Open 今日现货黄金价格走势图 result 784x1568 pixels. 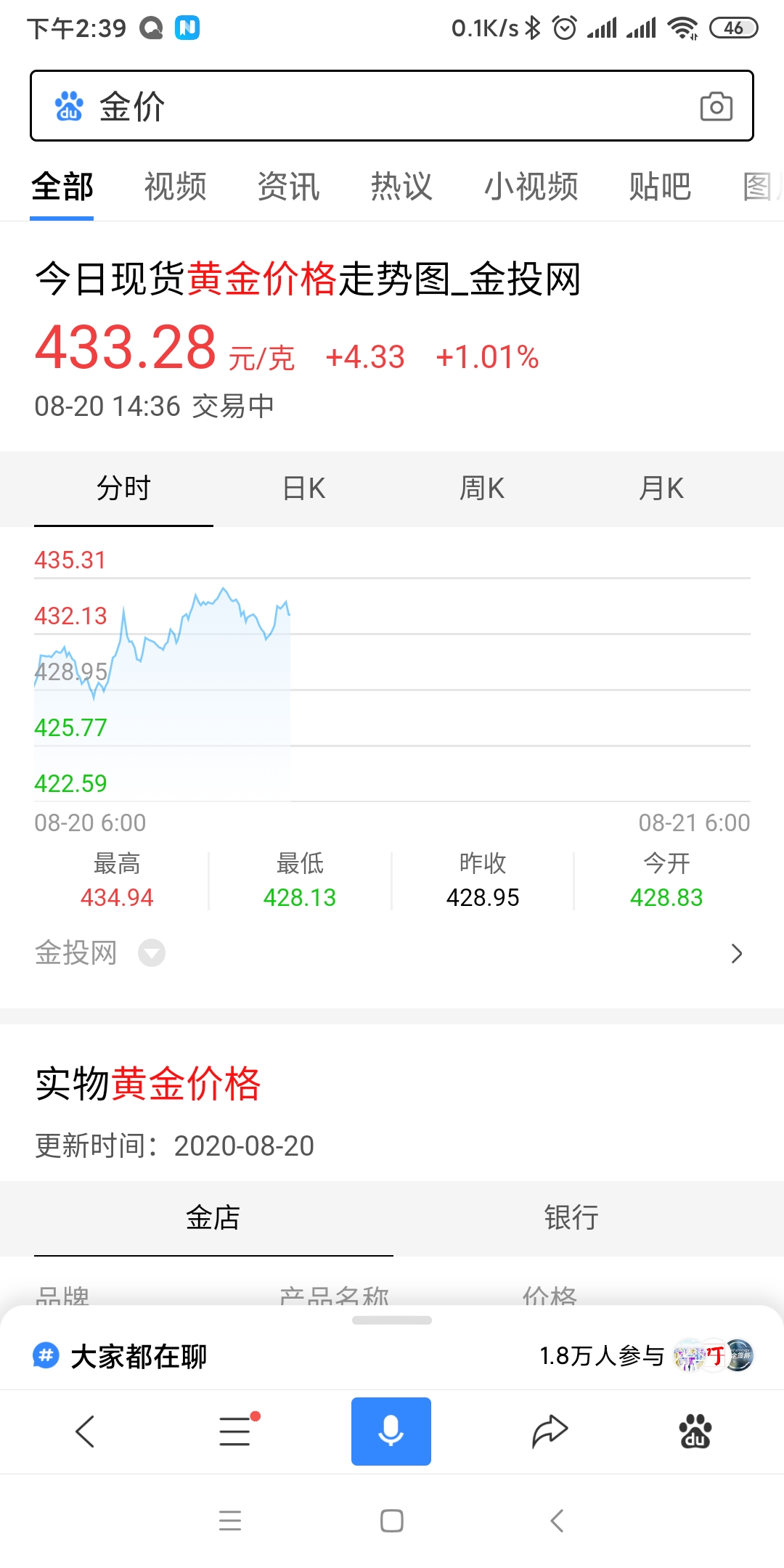pyautogui.click(x=308, y=279)
